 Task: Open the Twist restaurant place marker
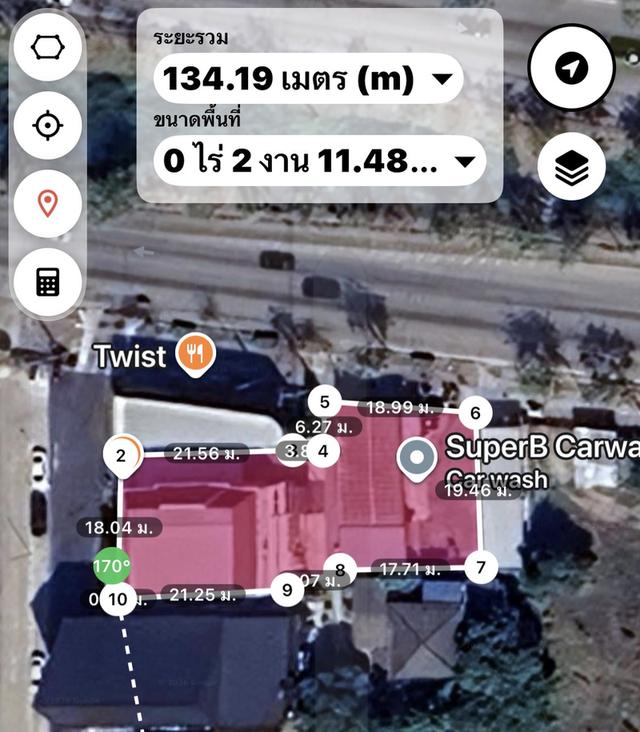click(x=196, y=354)
